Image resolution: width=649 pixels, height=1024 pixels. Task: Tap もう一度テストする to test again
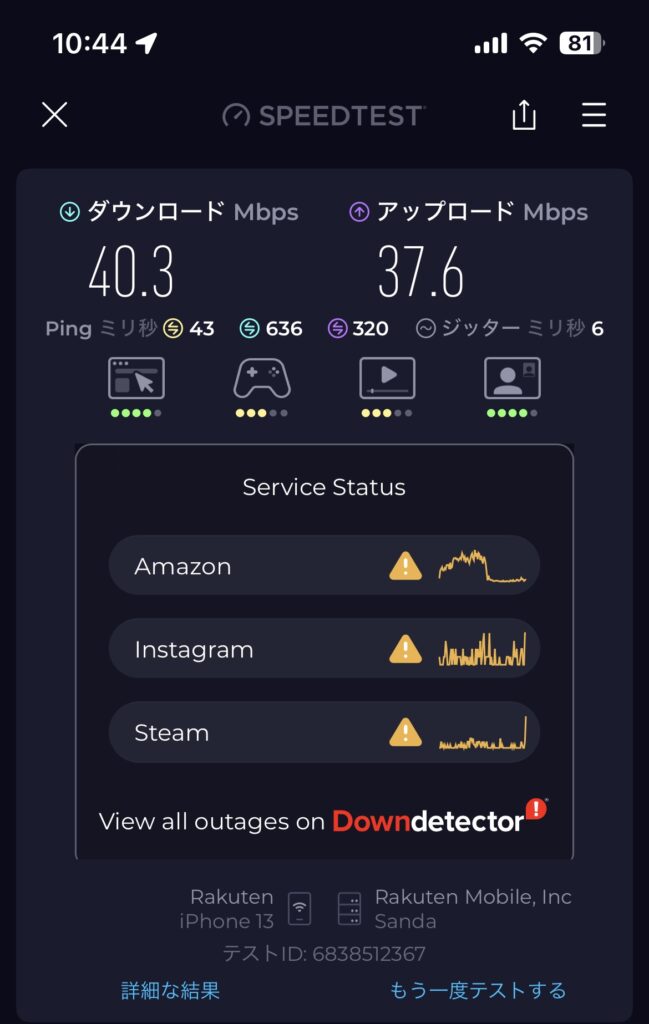[478, 990]
